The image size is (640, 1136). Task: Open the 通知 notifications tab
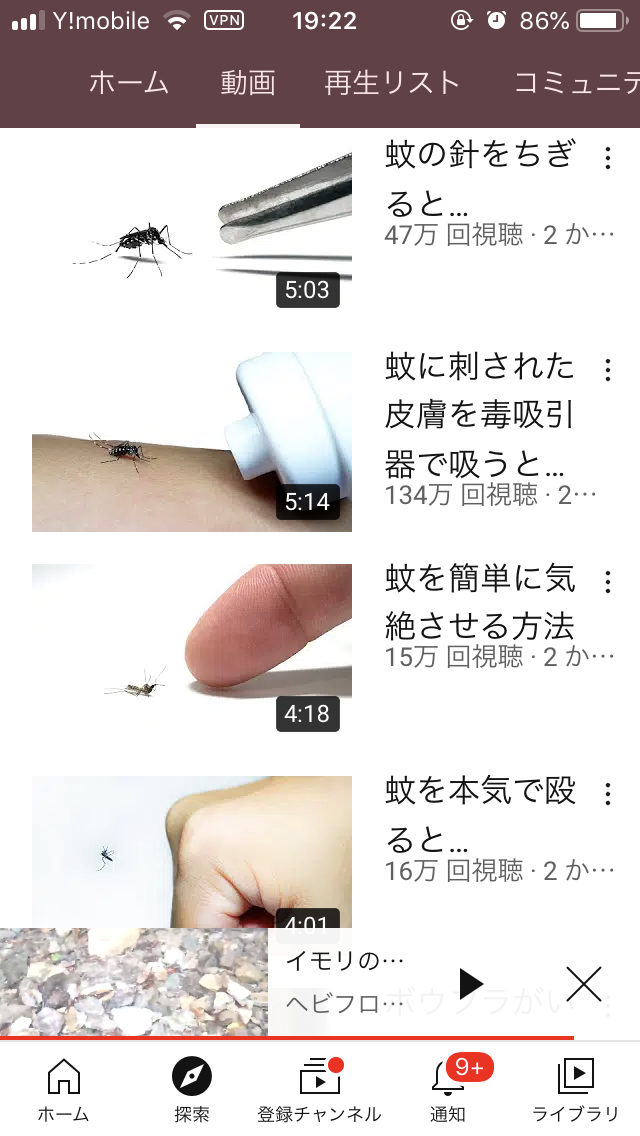pos(448,1089)
